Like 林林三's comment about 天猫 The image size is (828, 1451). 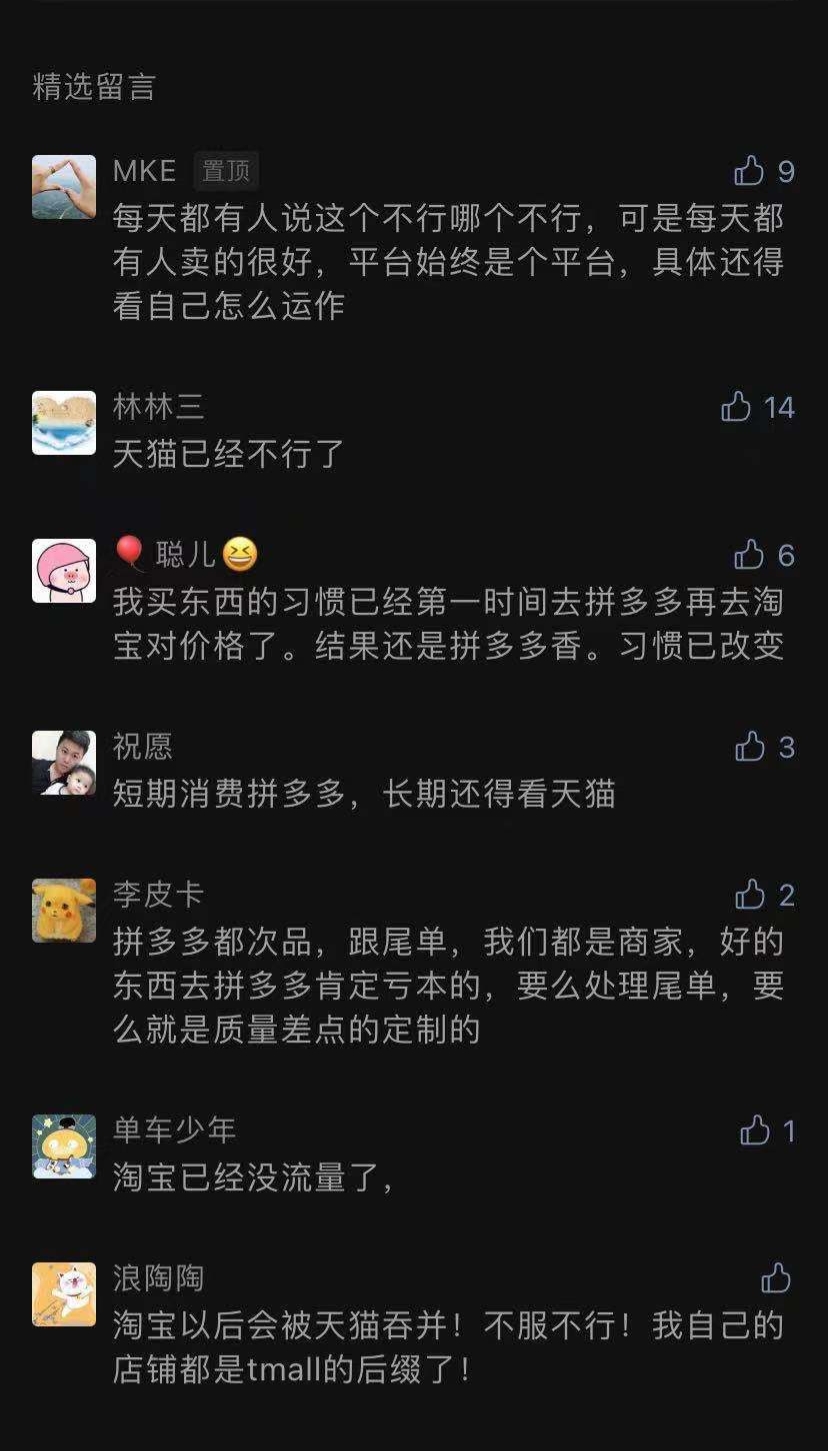pos(736,407)
